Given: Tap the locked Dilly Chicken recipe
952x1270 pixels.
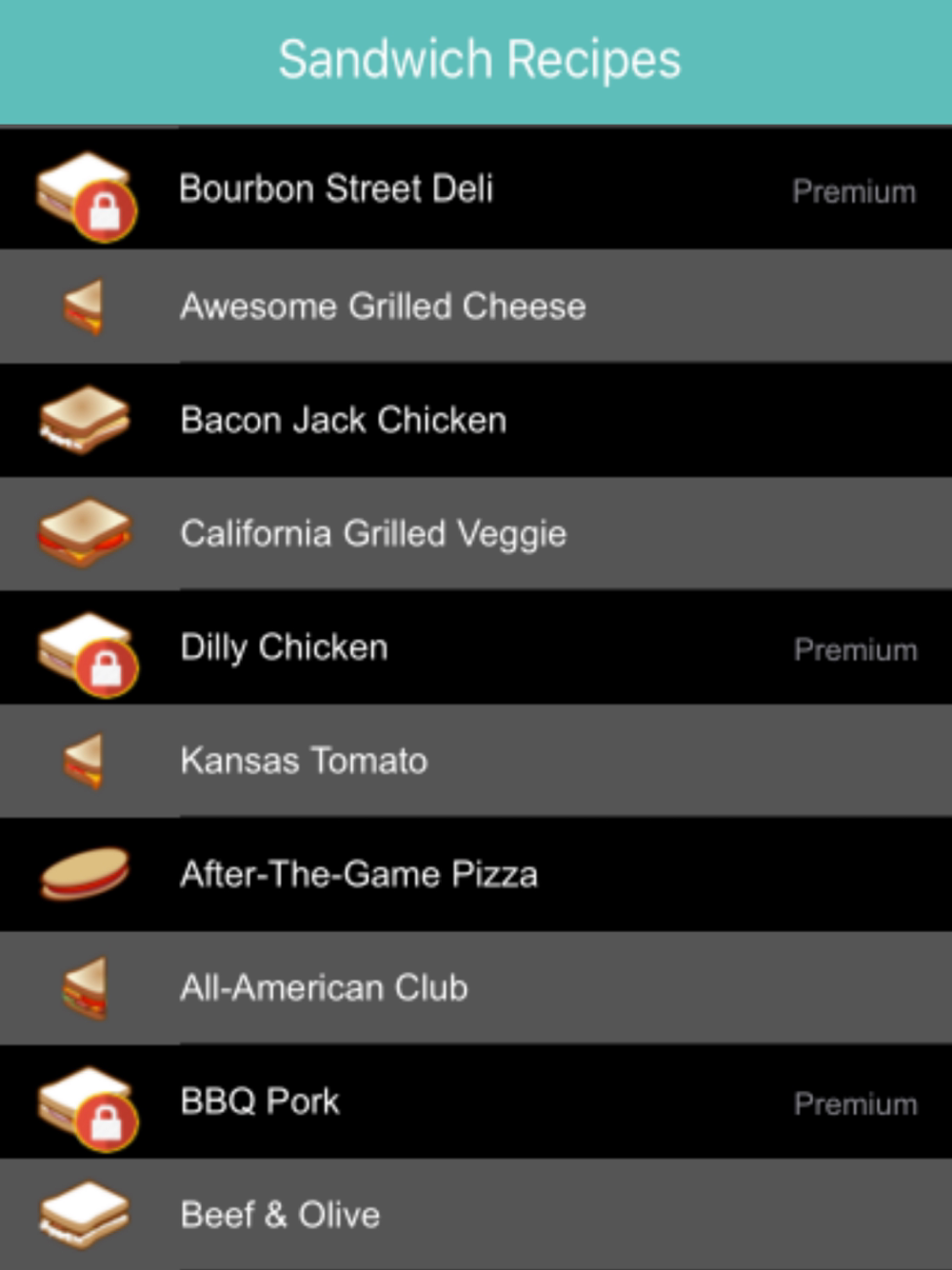Looking at the screenshot, I should tap(285, 647).
